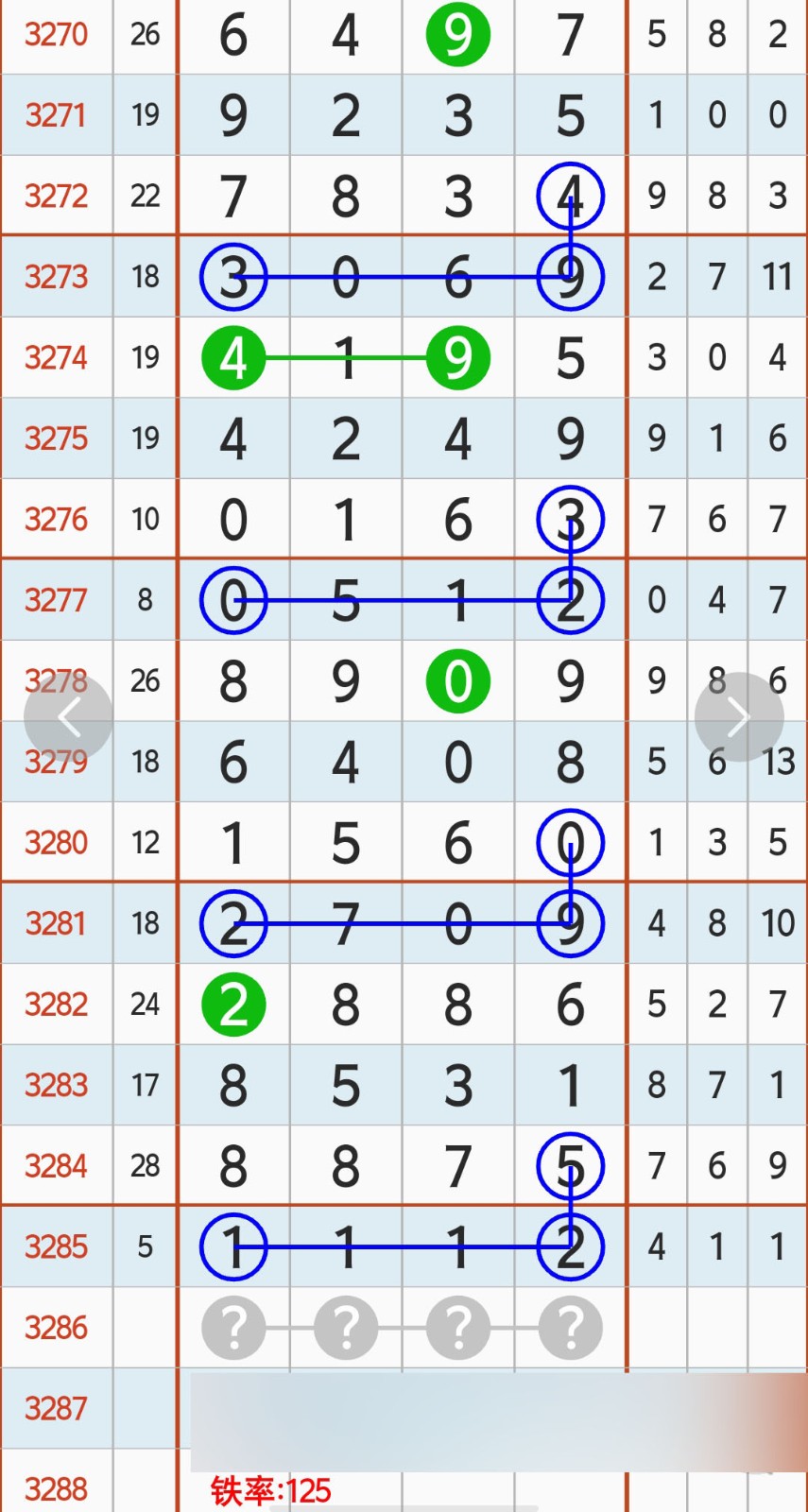The height and width of the screenshot is (1512, 808).
Task: Select the green 4 in row 3274
Action: (x=233, y=357)
